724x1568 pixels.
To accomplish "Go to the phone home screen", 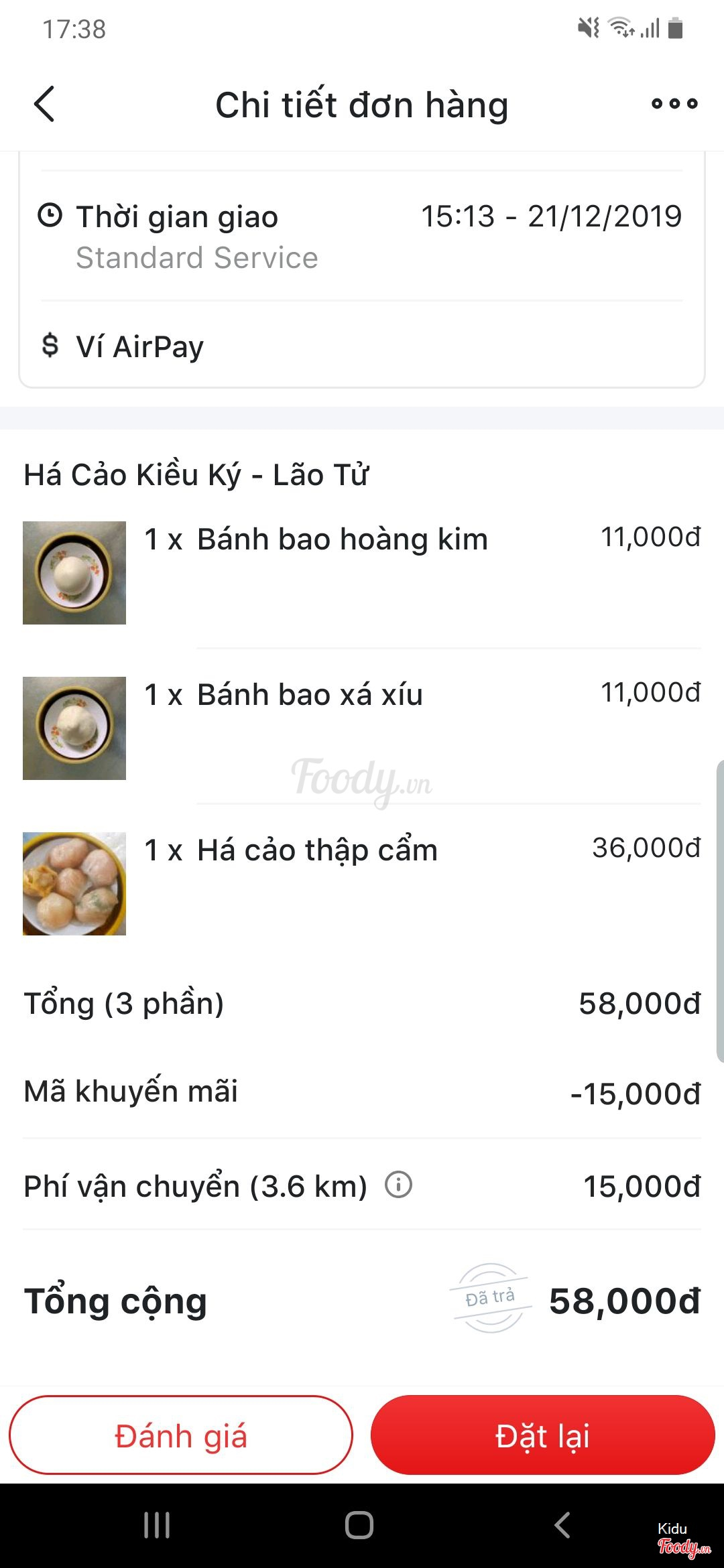I will [x=359, y=1526].
